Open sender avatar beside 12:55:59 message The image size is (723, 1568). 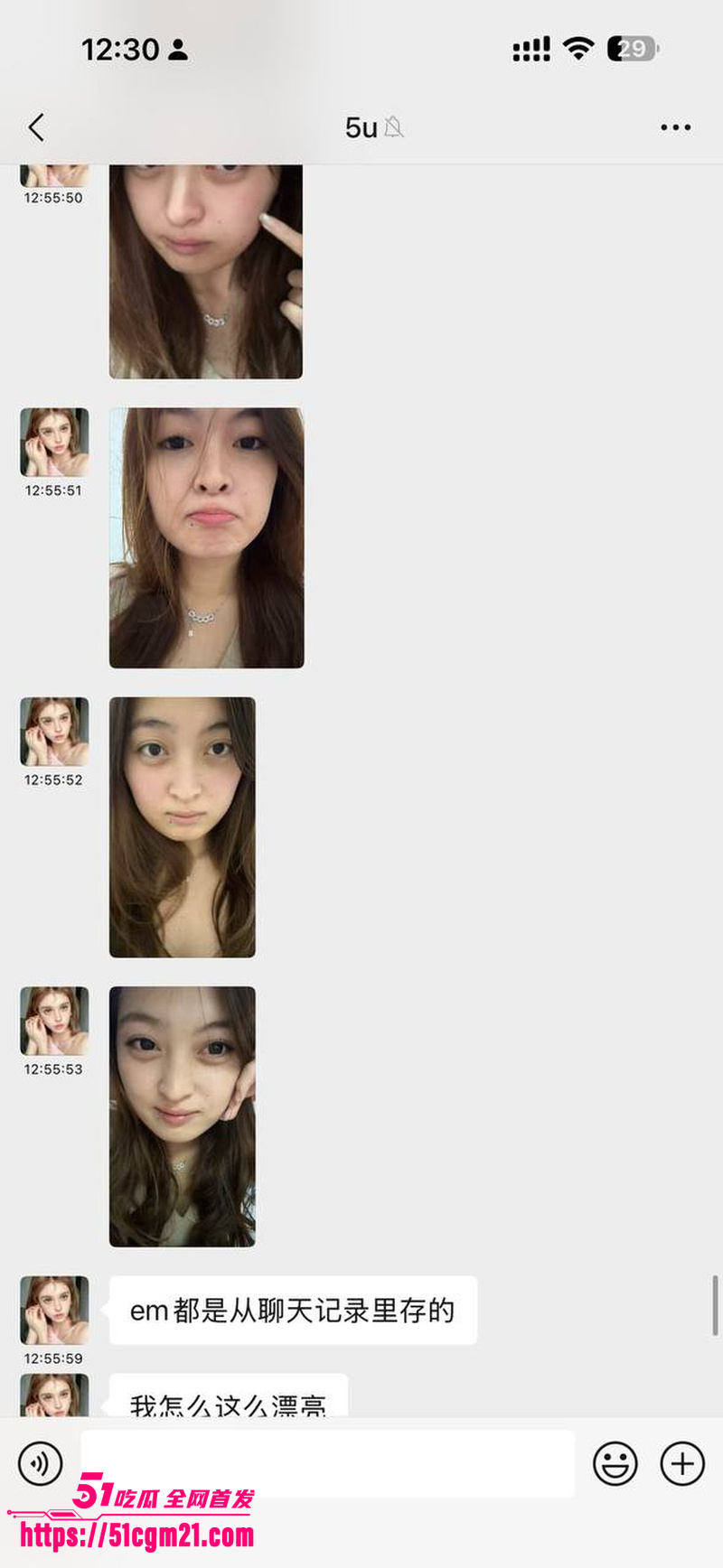(54, 1310)
